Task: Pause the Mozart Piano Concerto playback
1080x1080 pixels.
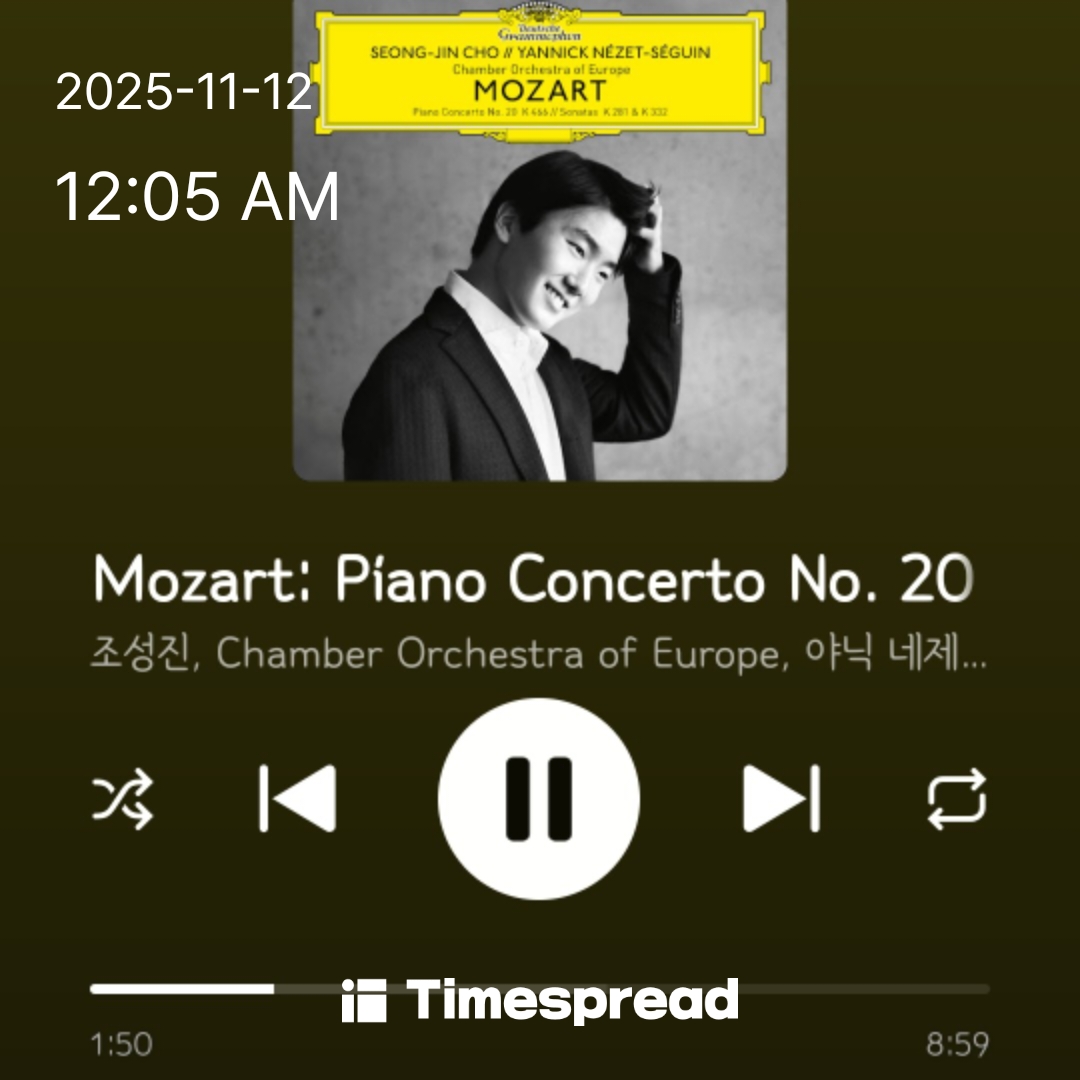Action: [x=539, y=799]
